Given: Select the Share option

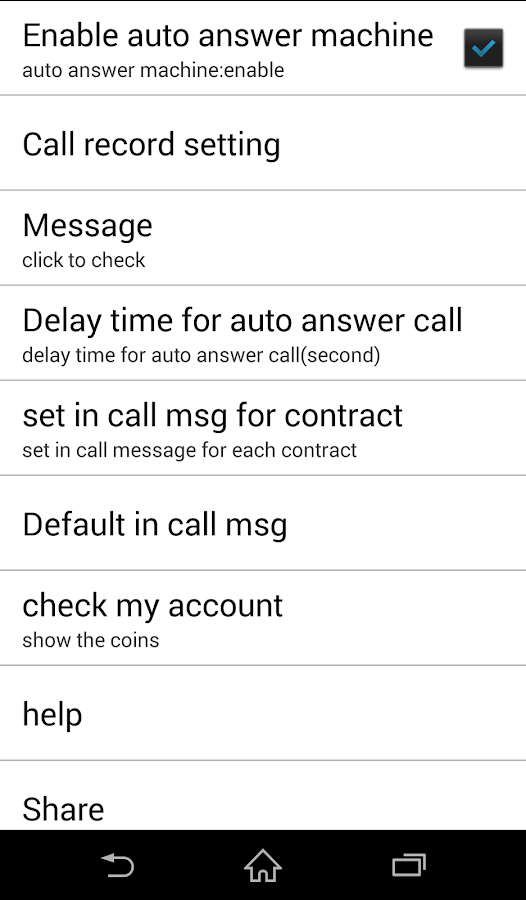Looking at the screenshot, I should [x=263, y=796].
